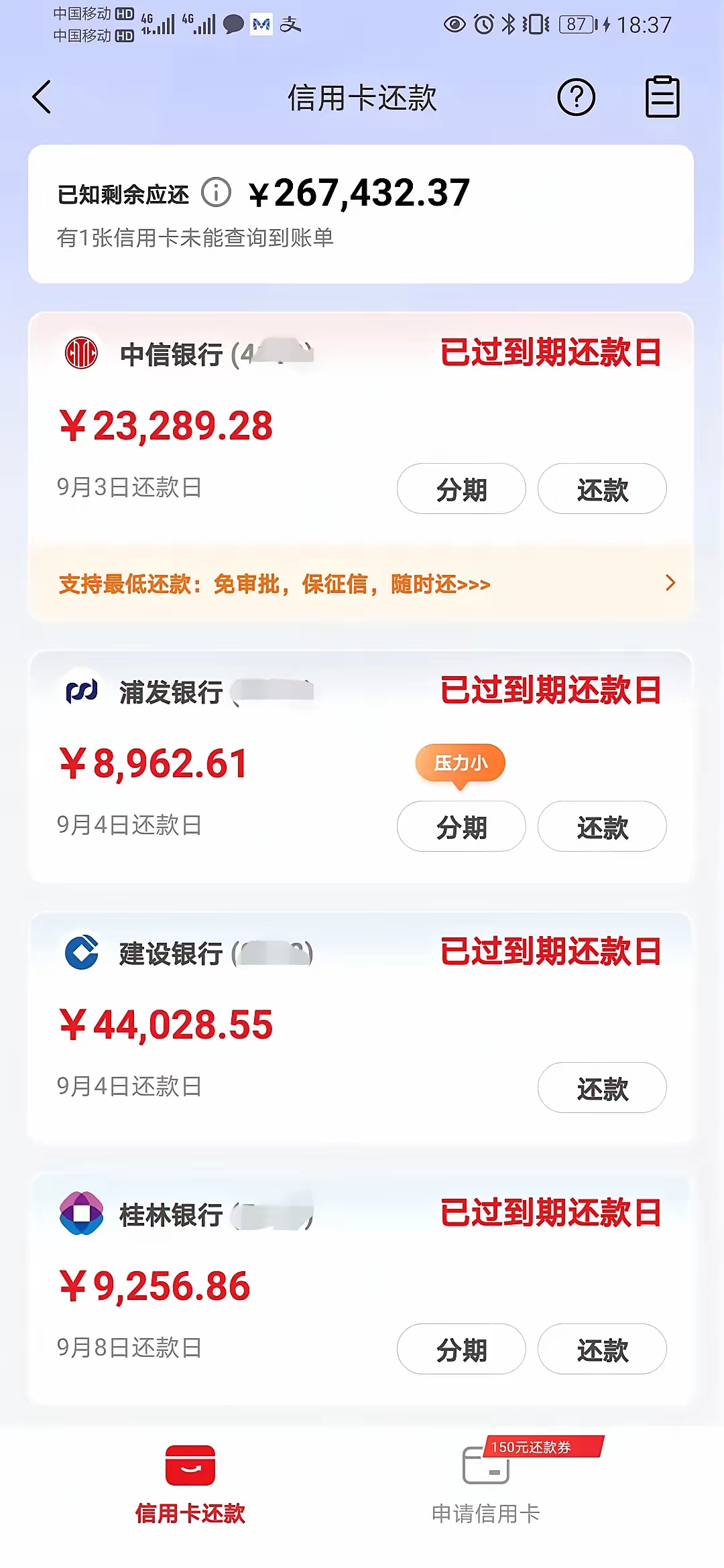Click 还款 for the 浦发银行 card
The image size is (724, 1568).
pos(602,826)
